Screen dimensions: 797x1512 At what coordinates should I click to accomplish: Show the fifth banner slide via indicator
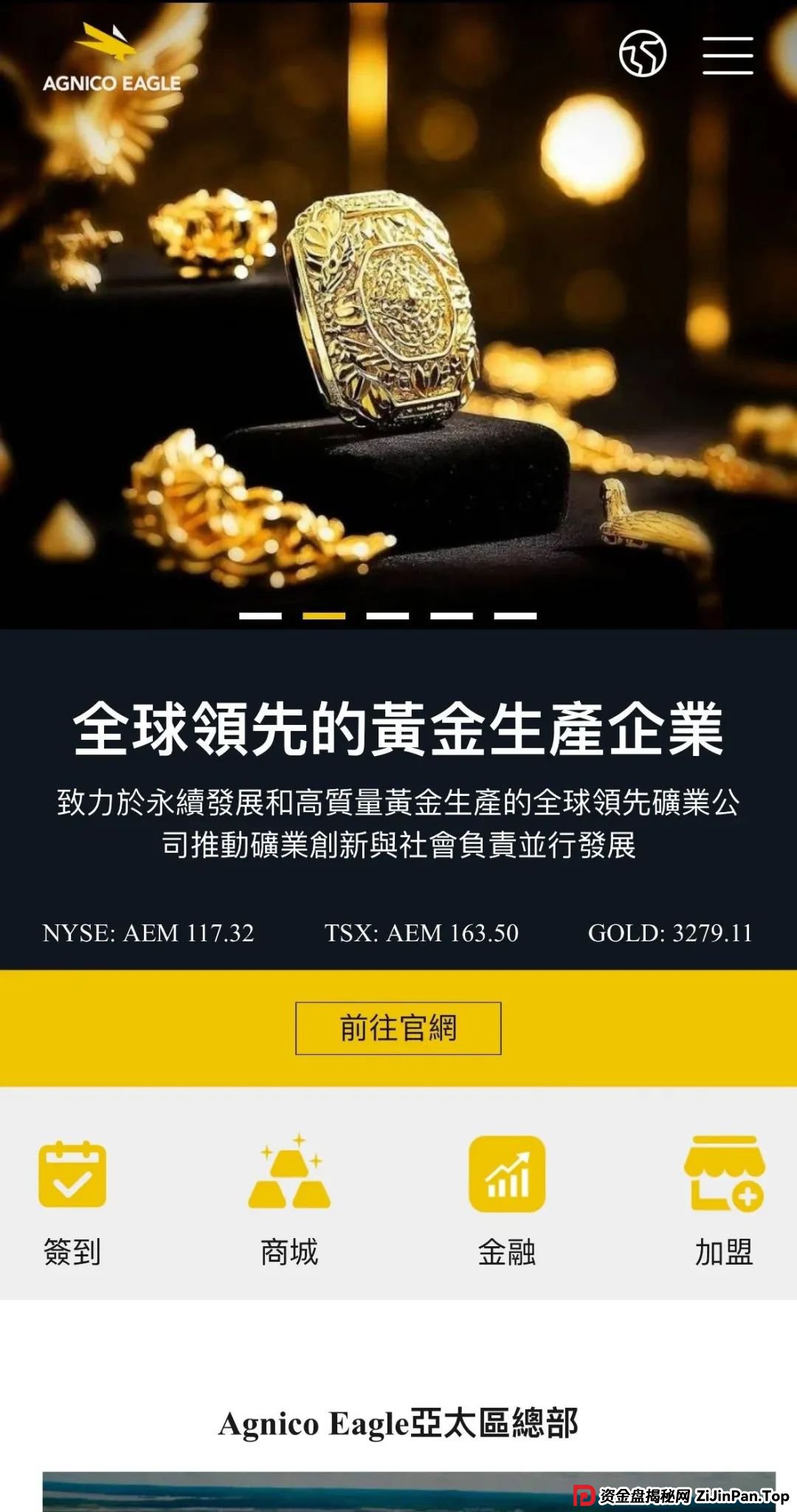(515, 615)
